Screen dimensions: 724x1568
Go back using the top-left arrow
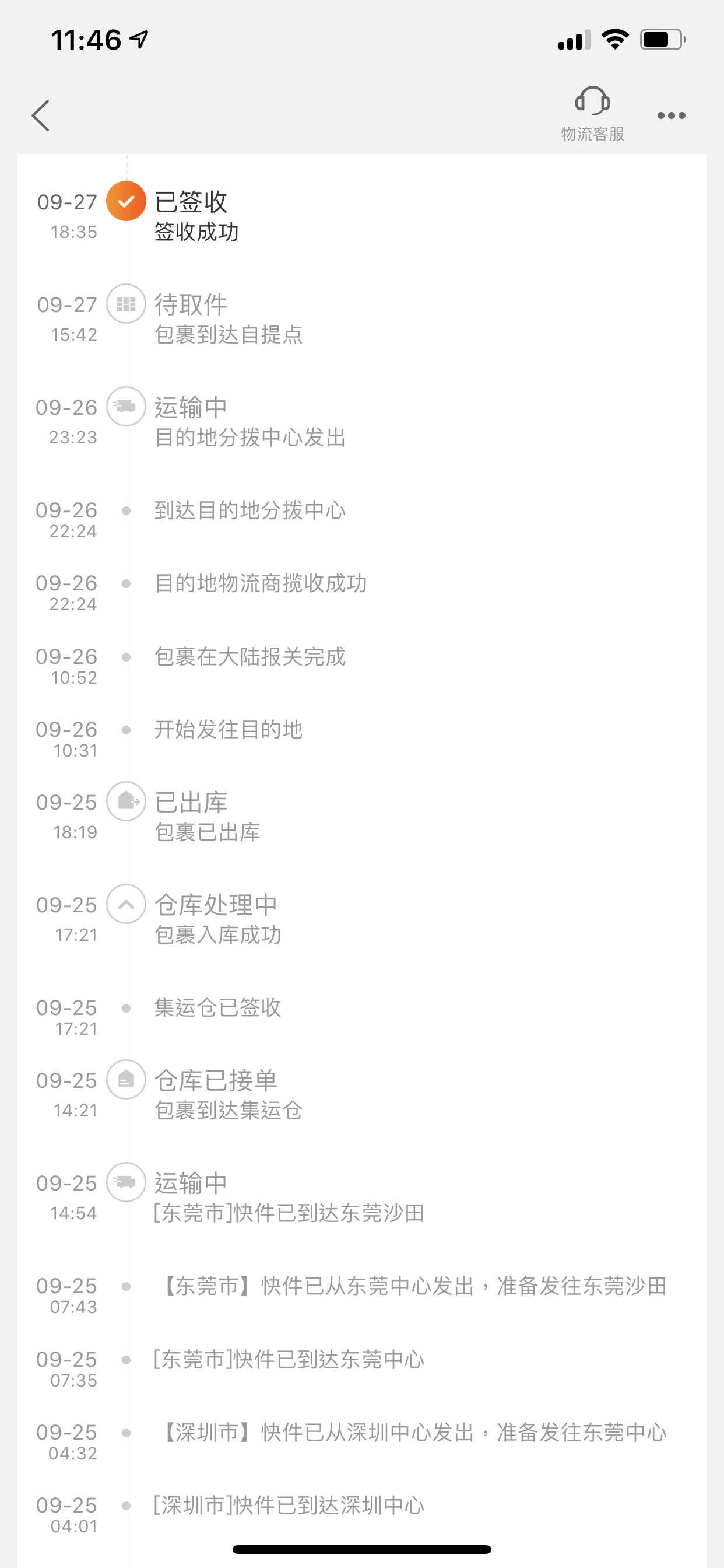pyautogui.click(x=41, y=116)
